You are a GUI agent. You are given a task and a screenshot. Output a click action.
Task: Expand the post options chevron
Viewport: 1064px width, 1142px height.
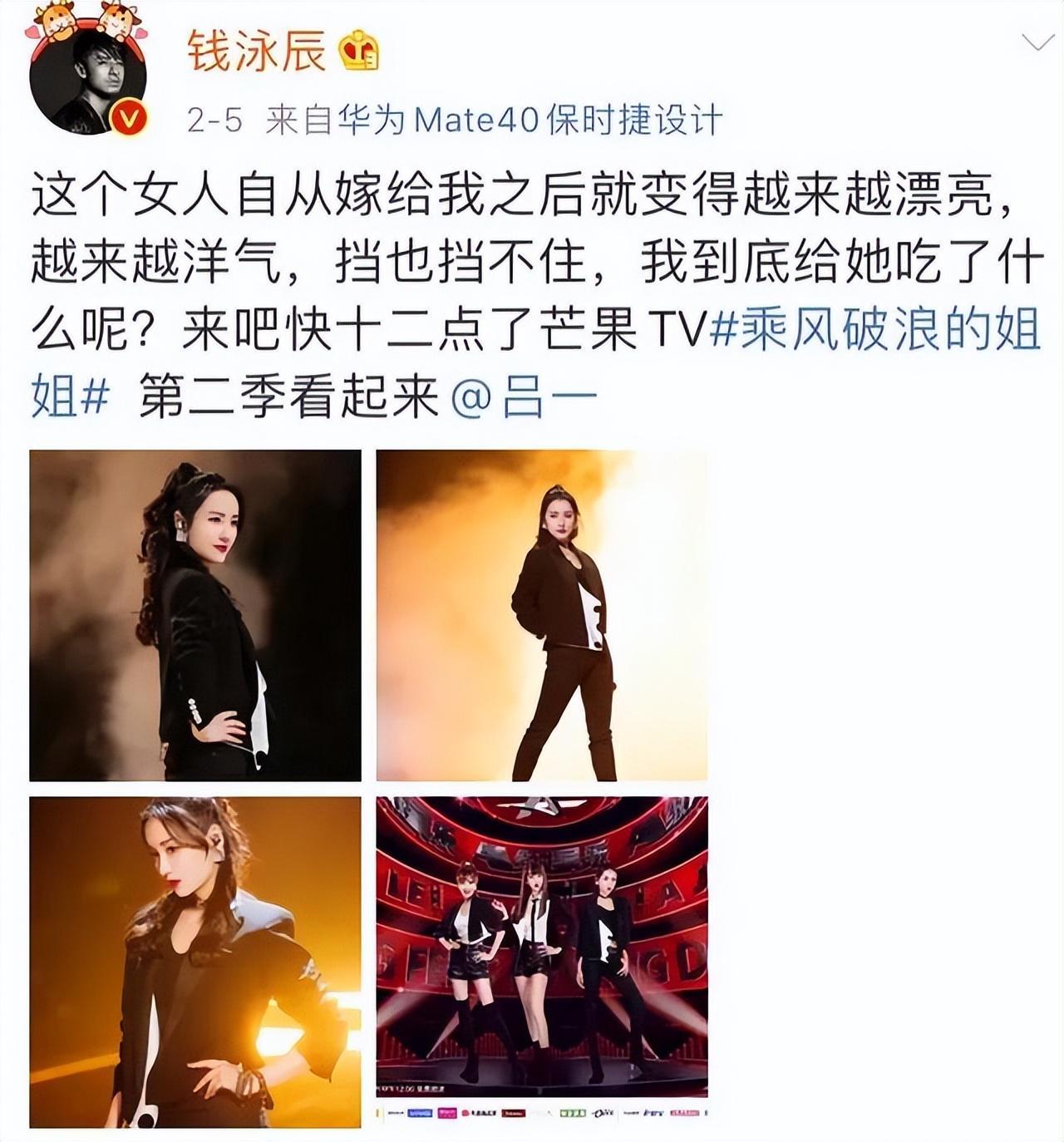1037,42
